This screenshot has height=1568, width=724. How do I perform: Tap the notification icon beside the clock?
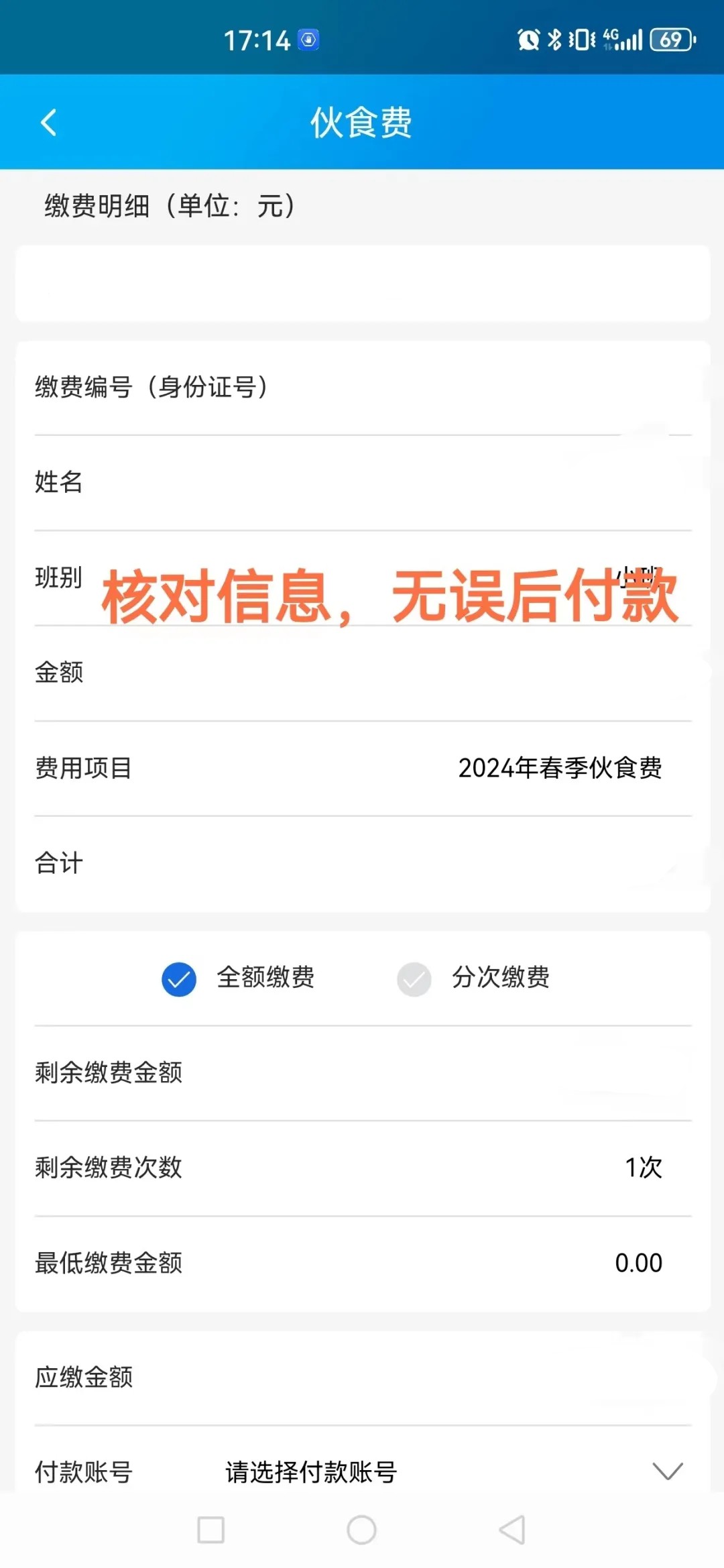click(308, 40)
